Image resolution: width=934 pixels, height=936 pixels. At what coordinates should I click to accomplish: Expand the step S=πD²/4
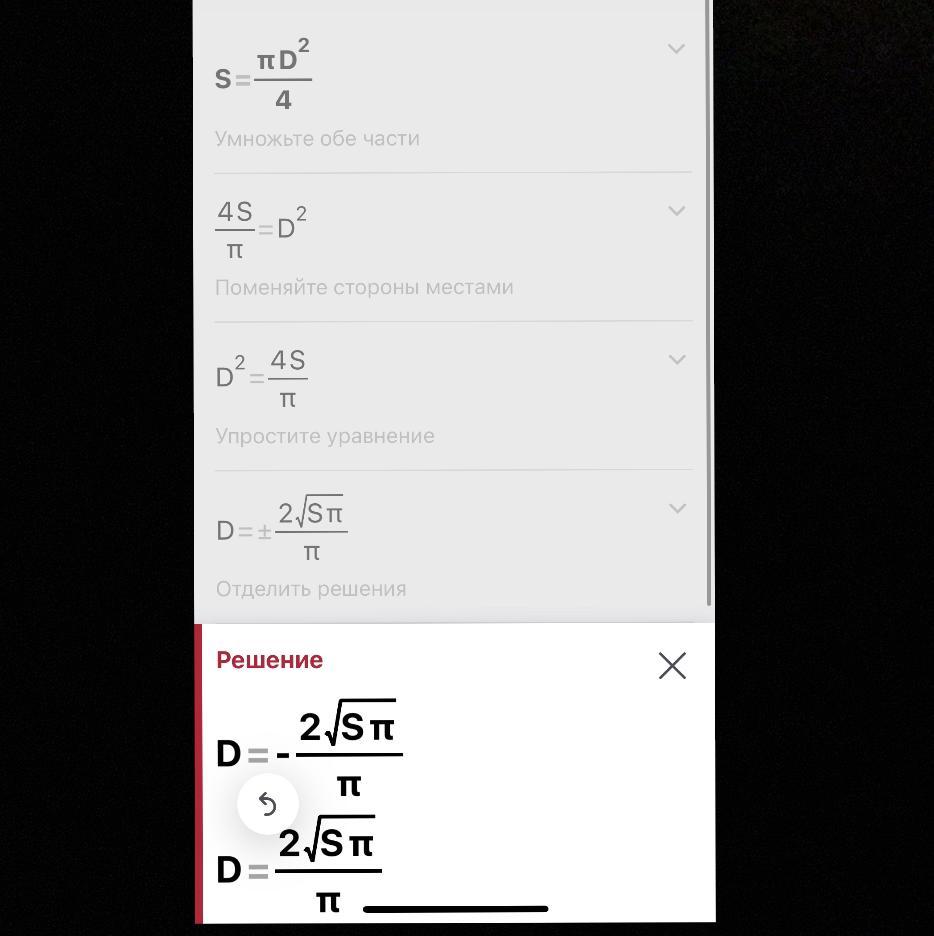[676, 49]
